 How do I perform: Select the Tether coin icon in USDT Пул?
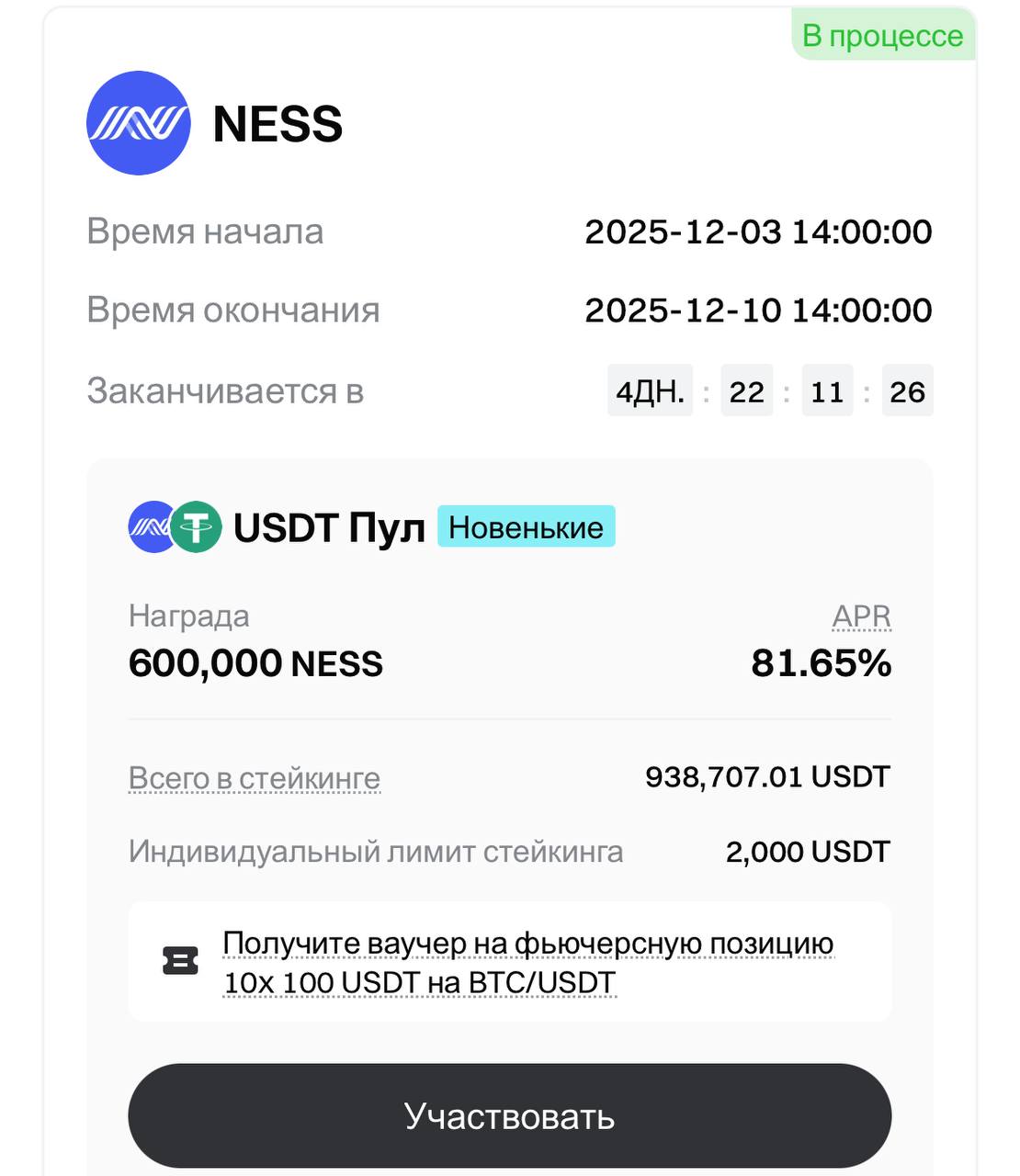tap(198, 526)
